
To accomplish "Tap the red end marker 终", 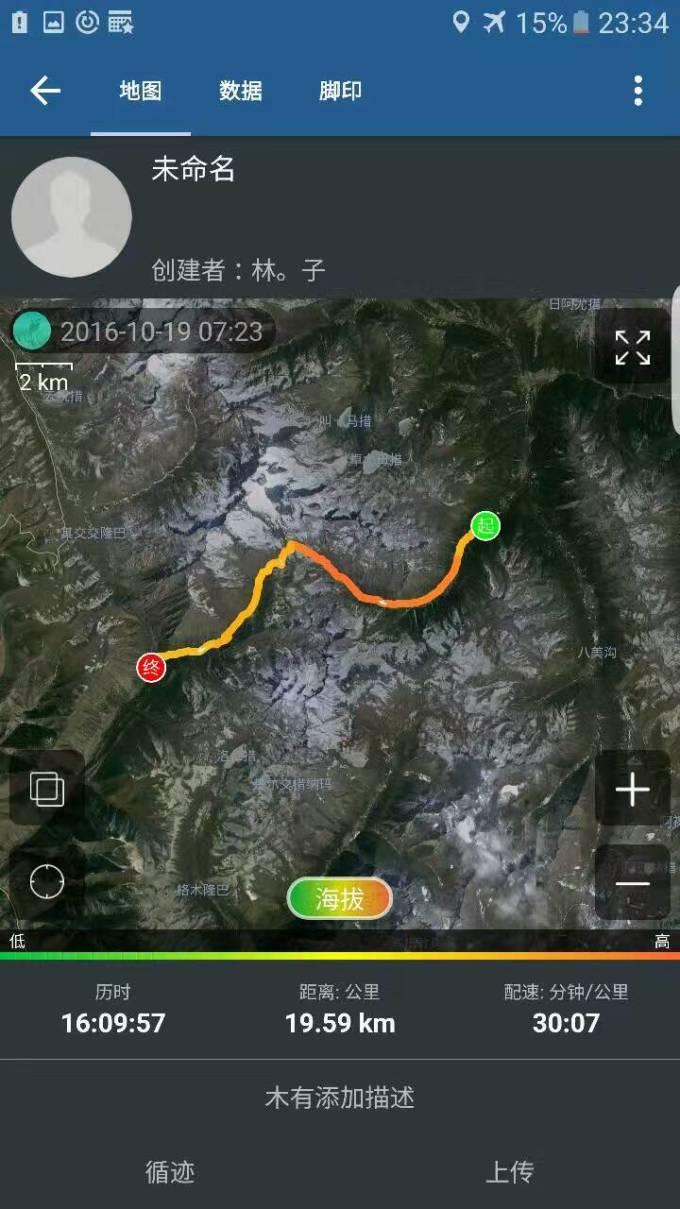I will click(x=151, y=668).
